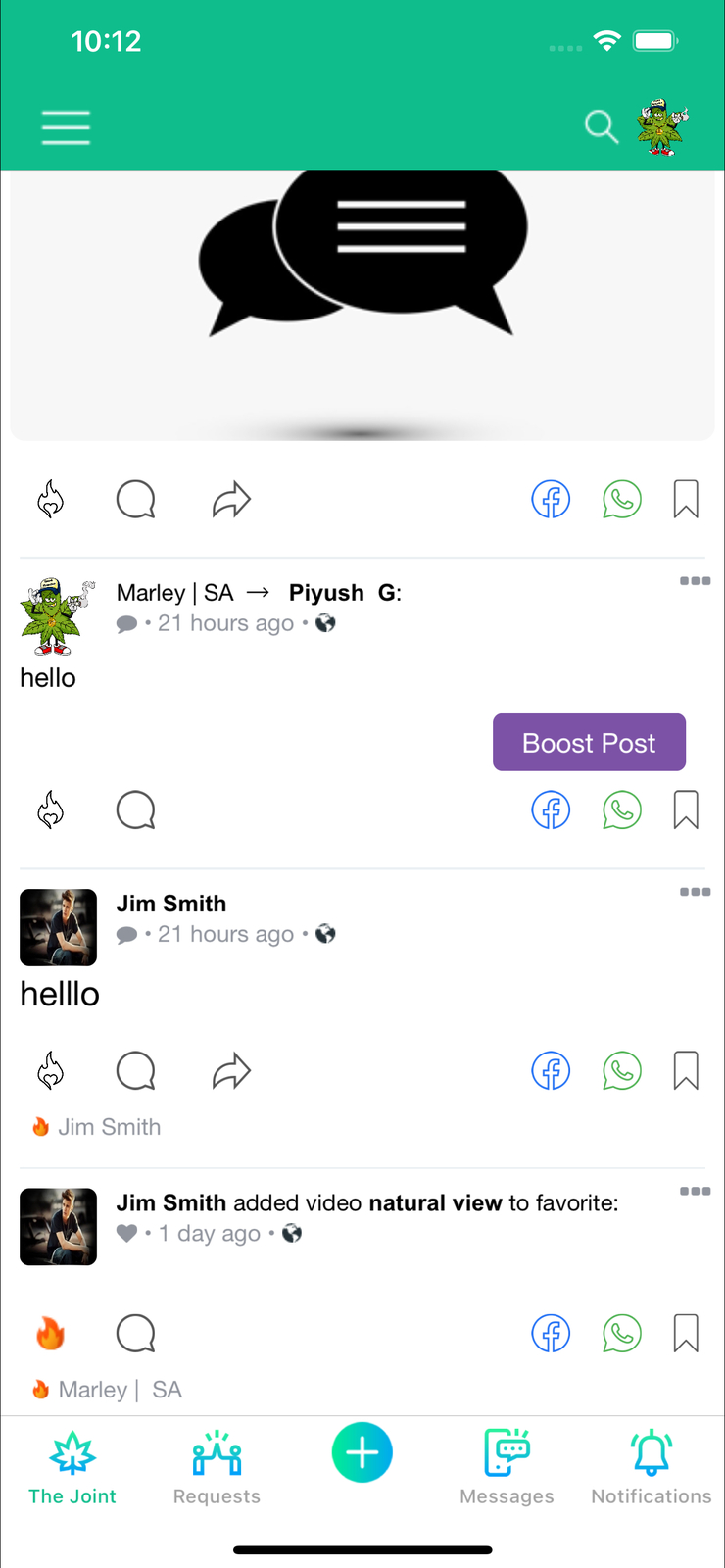Create a new post with plus button
This screenshot has width=725, height=1568.
point(362,1452)
